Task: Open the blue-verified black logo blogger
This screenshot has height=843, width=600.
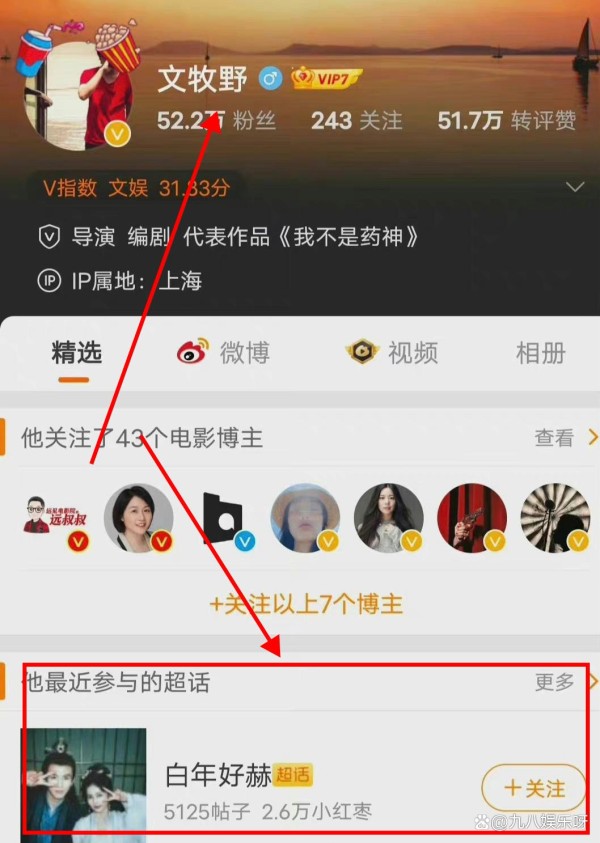Action: pyautogui.click(x=223, y=518)
